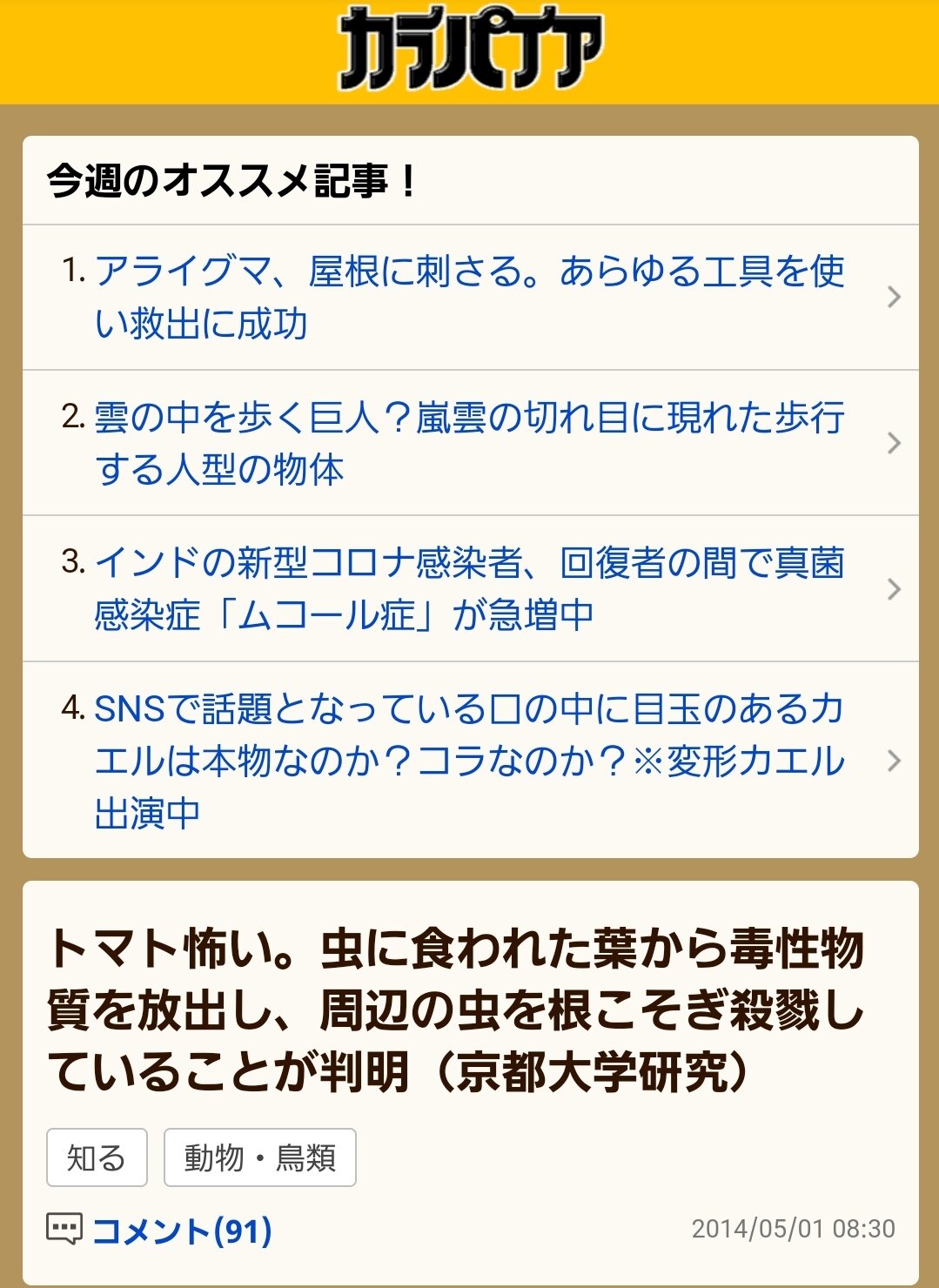Read the giant walking in clouds article

(x=469, y=443)
